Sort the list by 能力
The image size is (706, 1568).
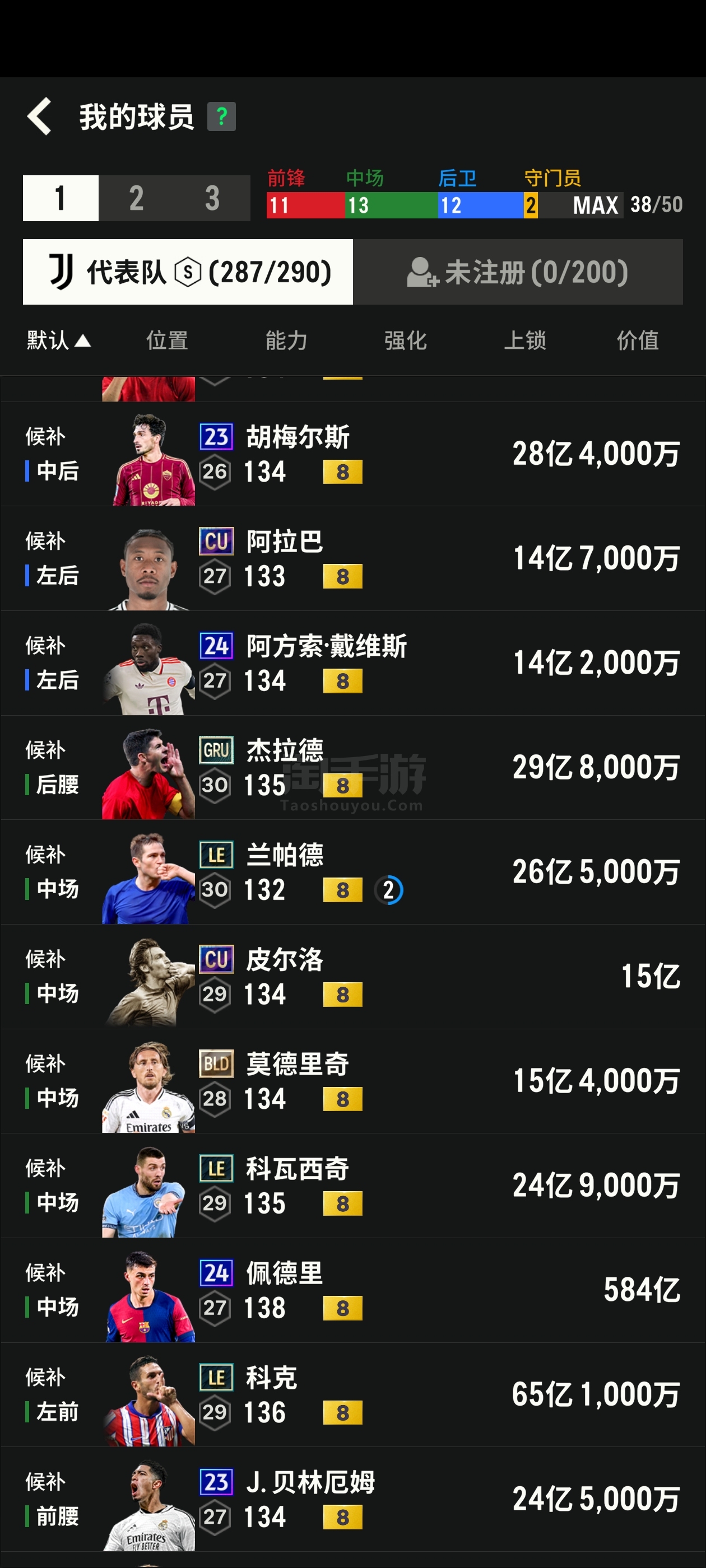click(x=286, y=340)
